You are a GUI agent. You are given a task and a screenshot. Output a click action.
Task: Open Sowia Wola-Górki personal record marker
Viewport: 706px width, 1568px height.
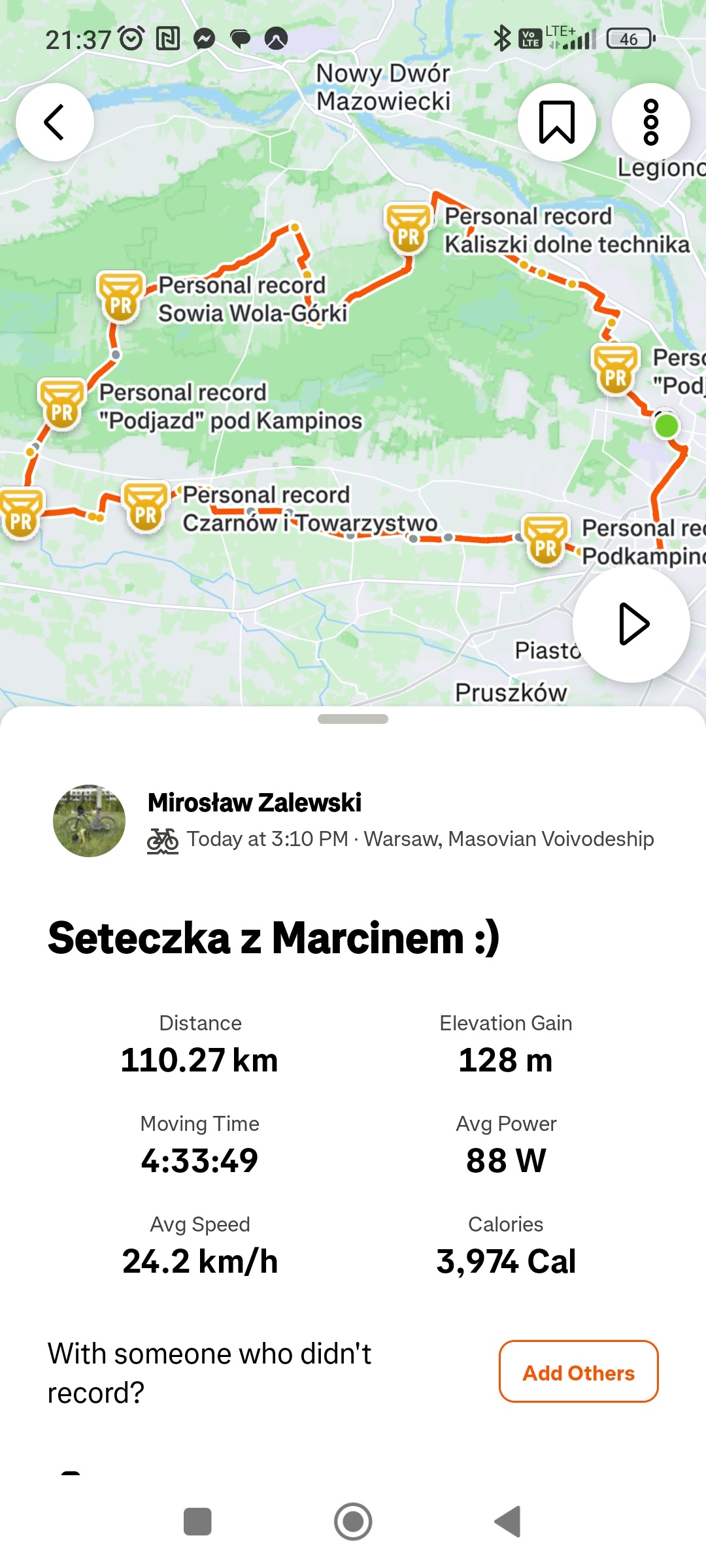tap(121, 298)
